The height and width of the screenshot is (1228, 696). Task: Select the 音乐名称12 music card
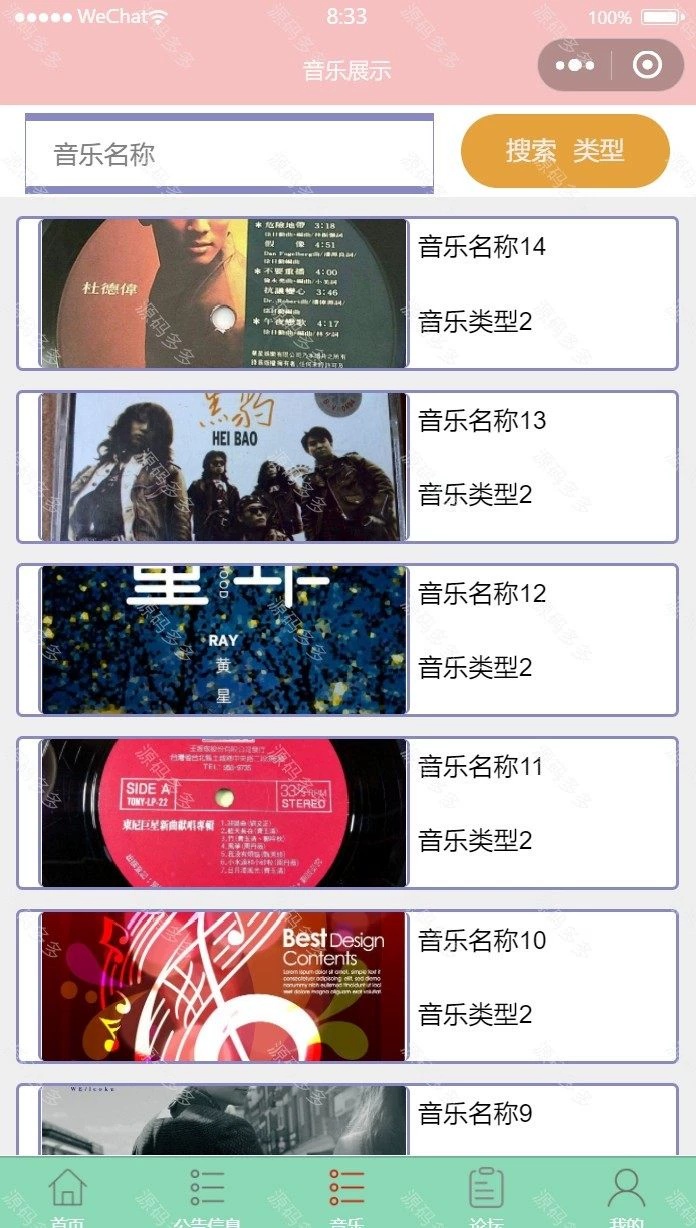pos(348,640)
